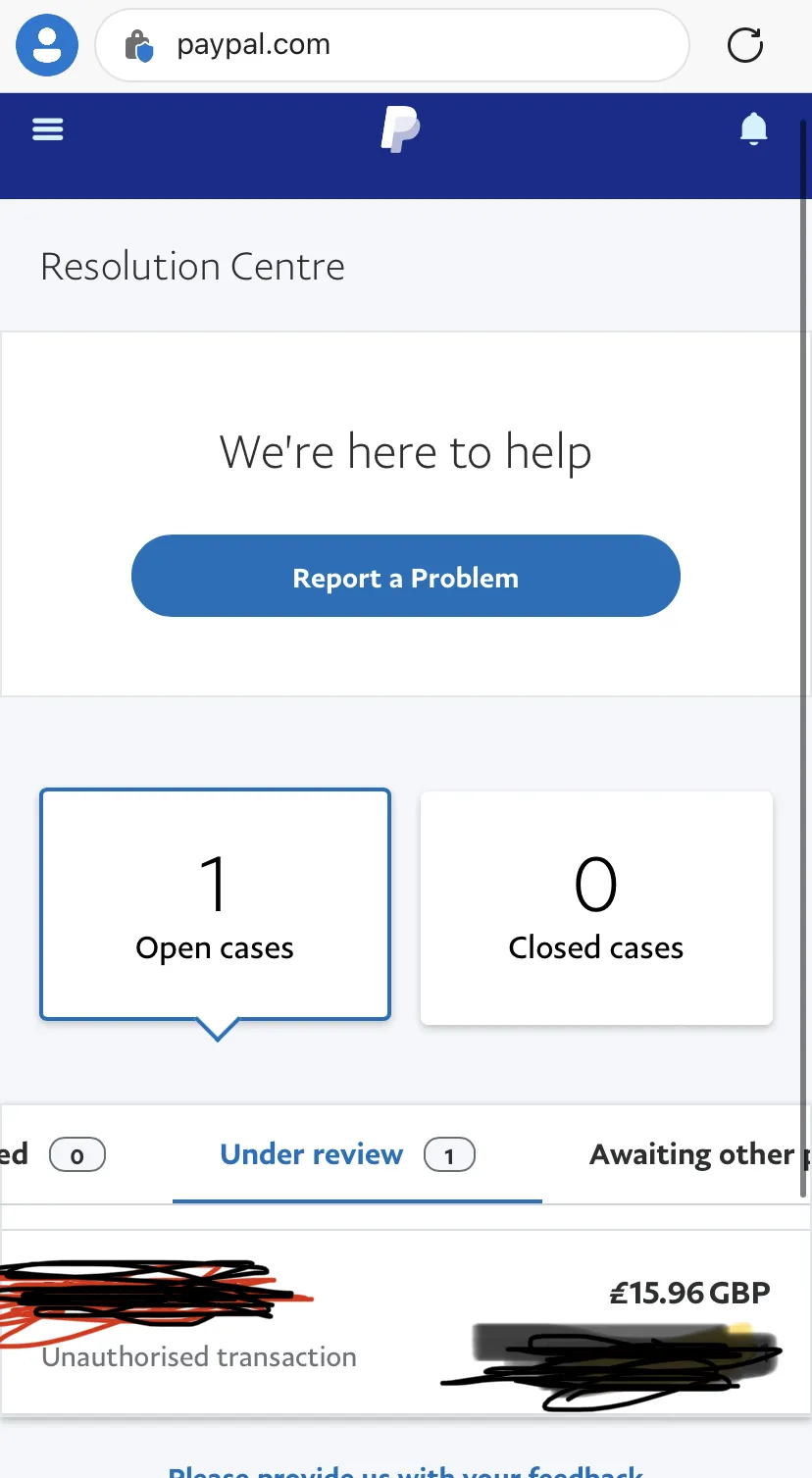Select the Open cases card
The image size is (812, 1478).
(215, 904)
